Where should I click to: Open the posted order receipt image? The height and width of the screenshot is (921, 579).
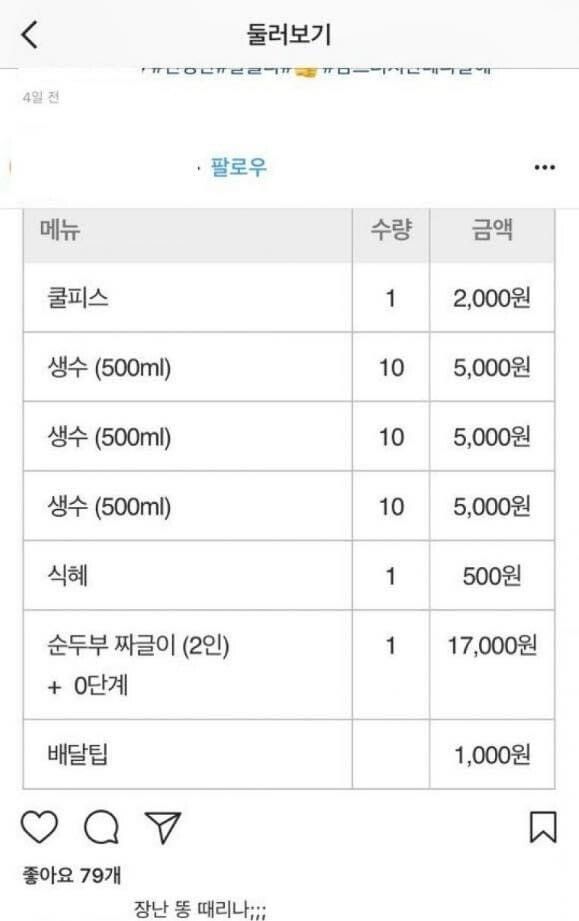pyautogui.click(x=289, y=499)
